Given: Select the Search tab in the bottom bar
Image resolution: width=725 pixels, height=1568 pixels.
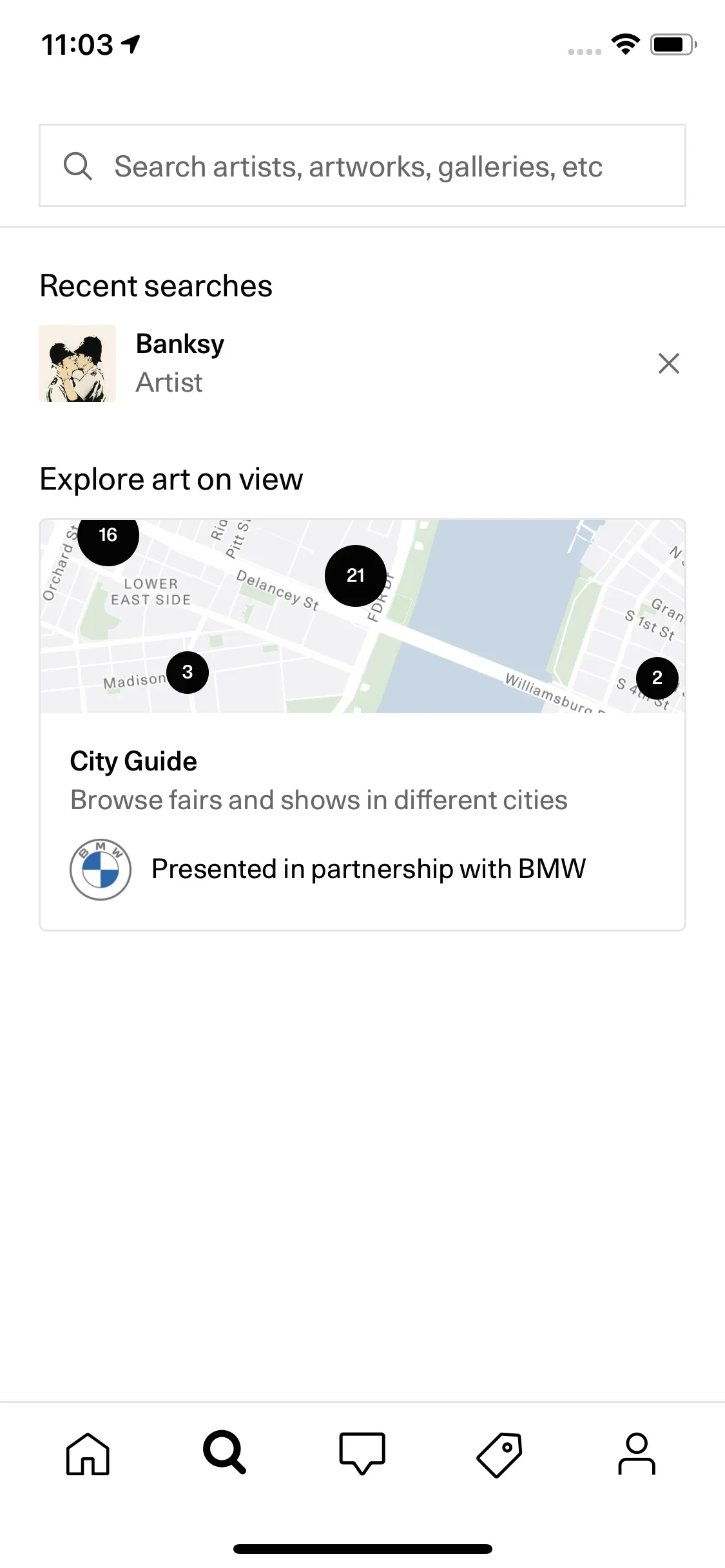Looking at the screenshot, I should 225,1453.
